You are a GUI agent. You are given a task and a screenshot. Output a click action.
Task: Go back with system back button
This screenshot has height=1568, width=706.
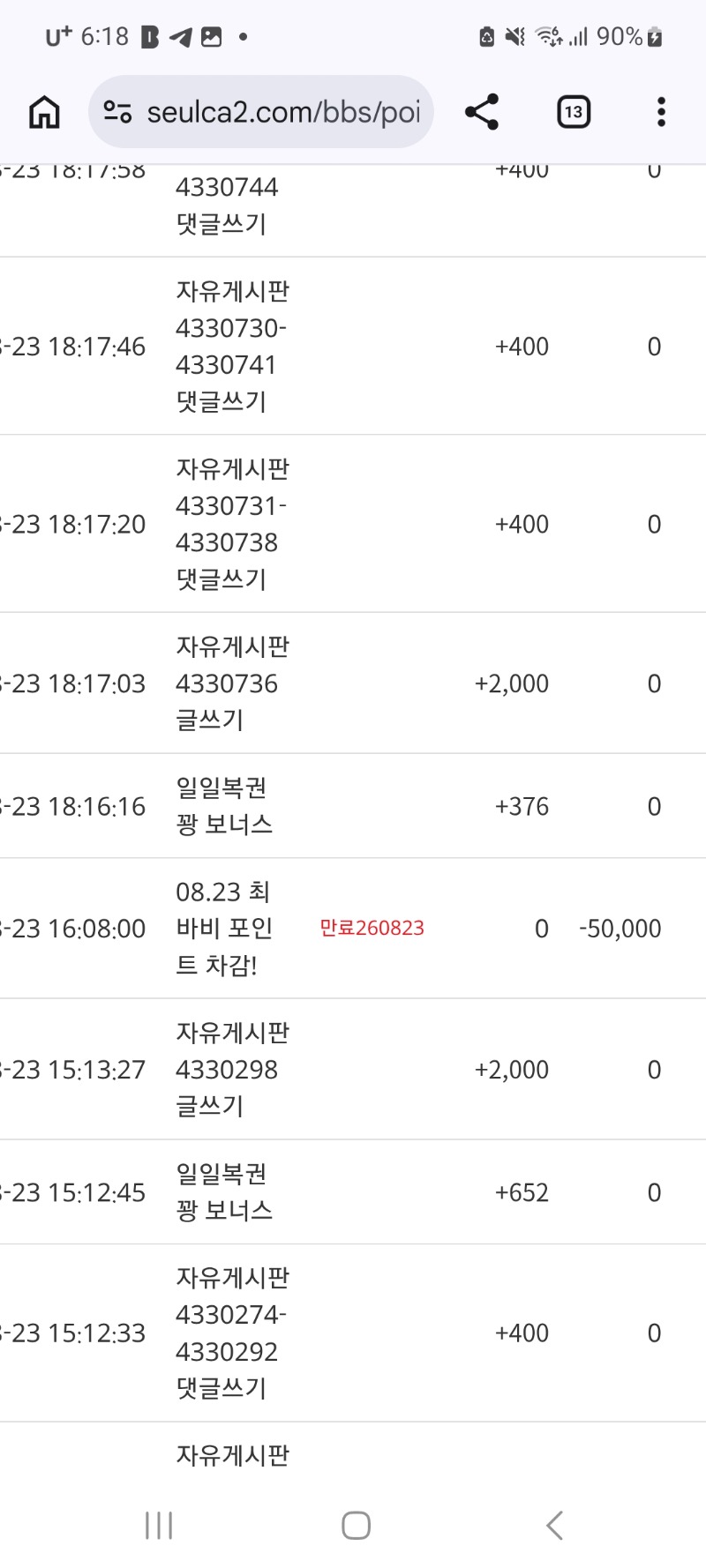coord(554,1525)
